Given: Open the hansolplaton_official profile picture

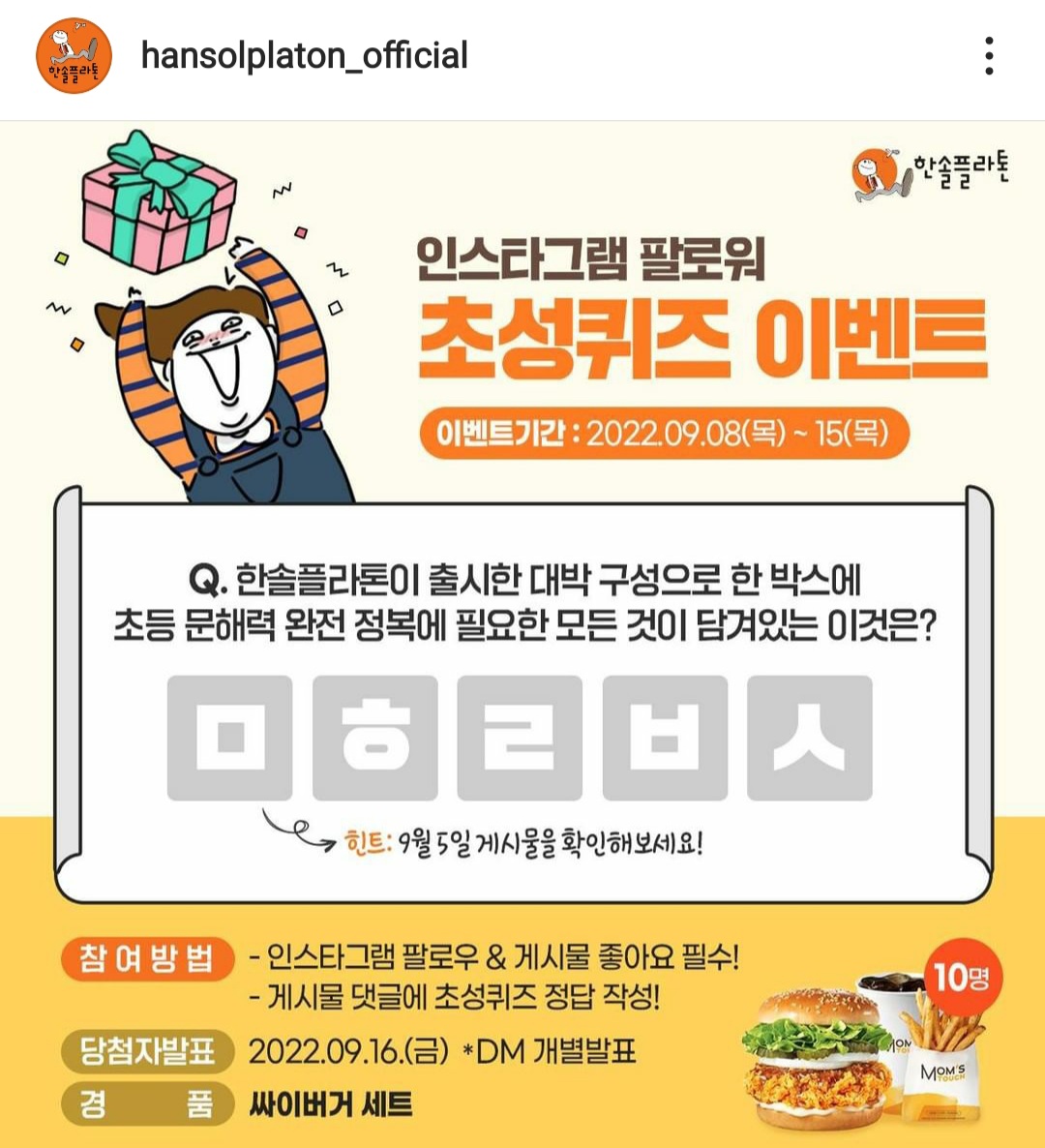Looking at the screenshot, I should tap(74, 55).
